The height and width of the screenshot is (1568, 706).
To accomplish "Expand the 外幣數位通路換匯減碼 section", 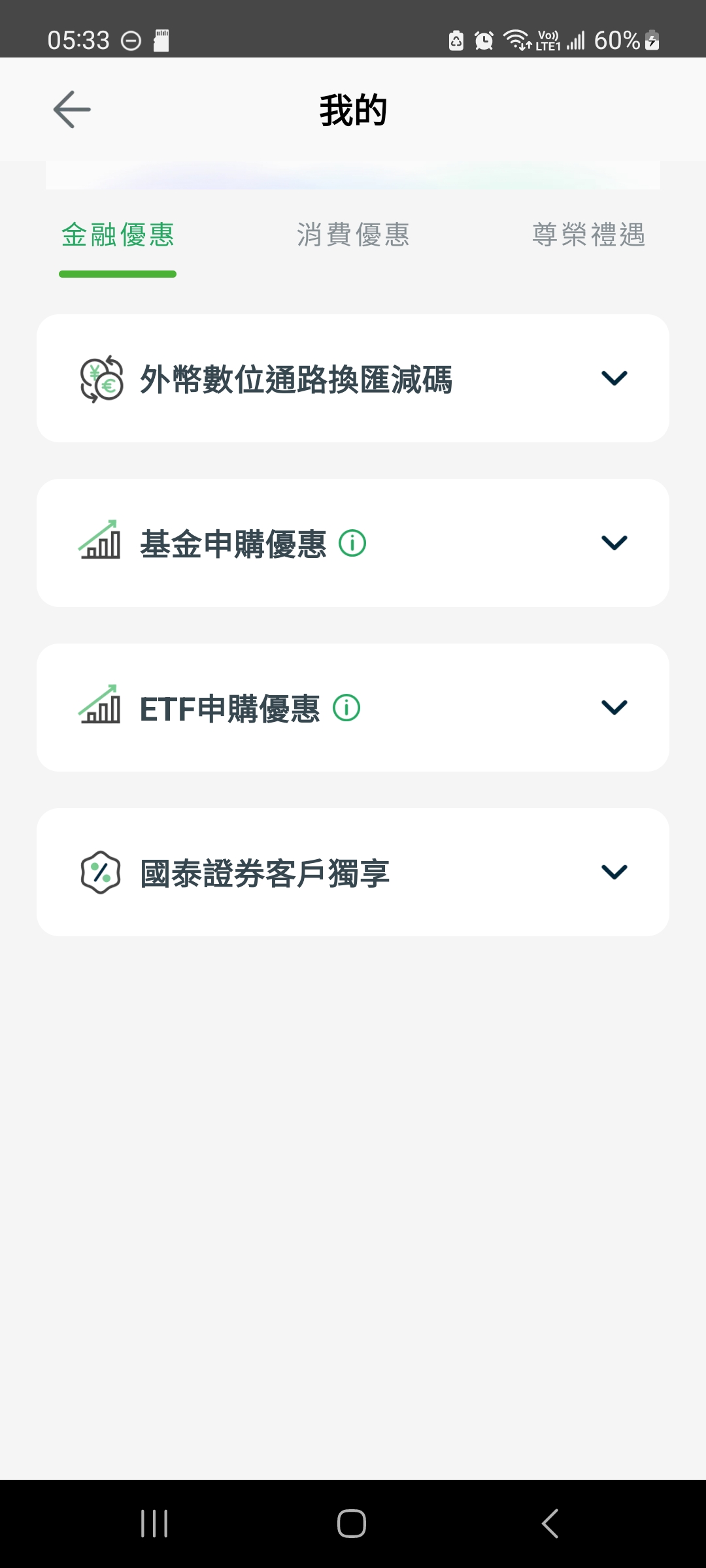I will point(353,378).
